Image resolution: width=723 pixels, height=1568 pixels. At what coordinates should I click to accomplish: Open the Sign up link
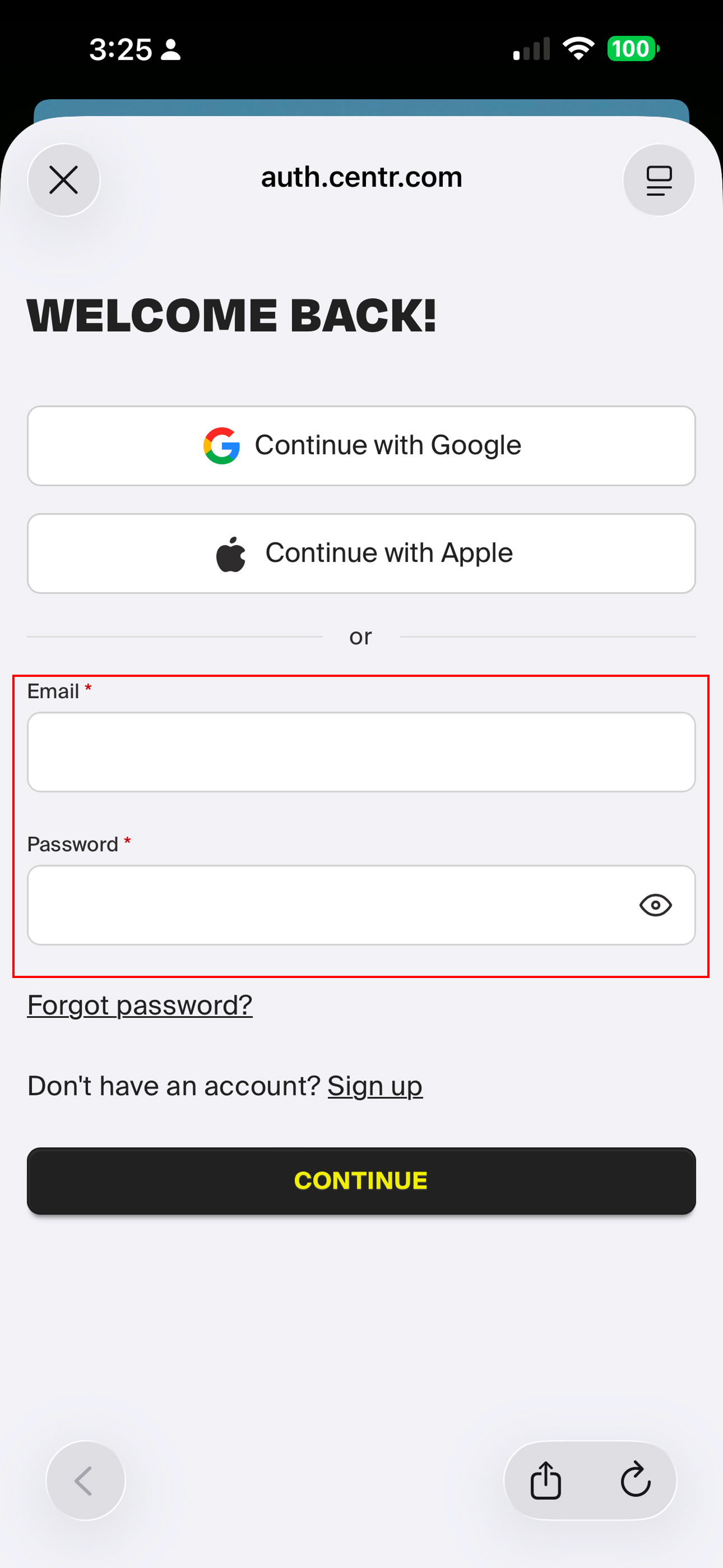pos(375,1086)
